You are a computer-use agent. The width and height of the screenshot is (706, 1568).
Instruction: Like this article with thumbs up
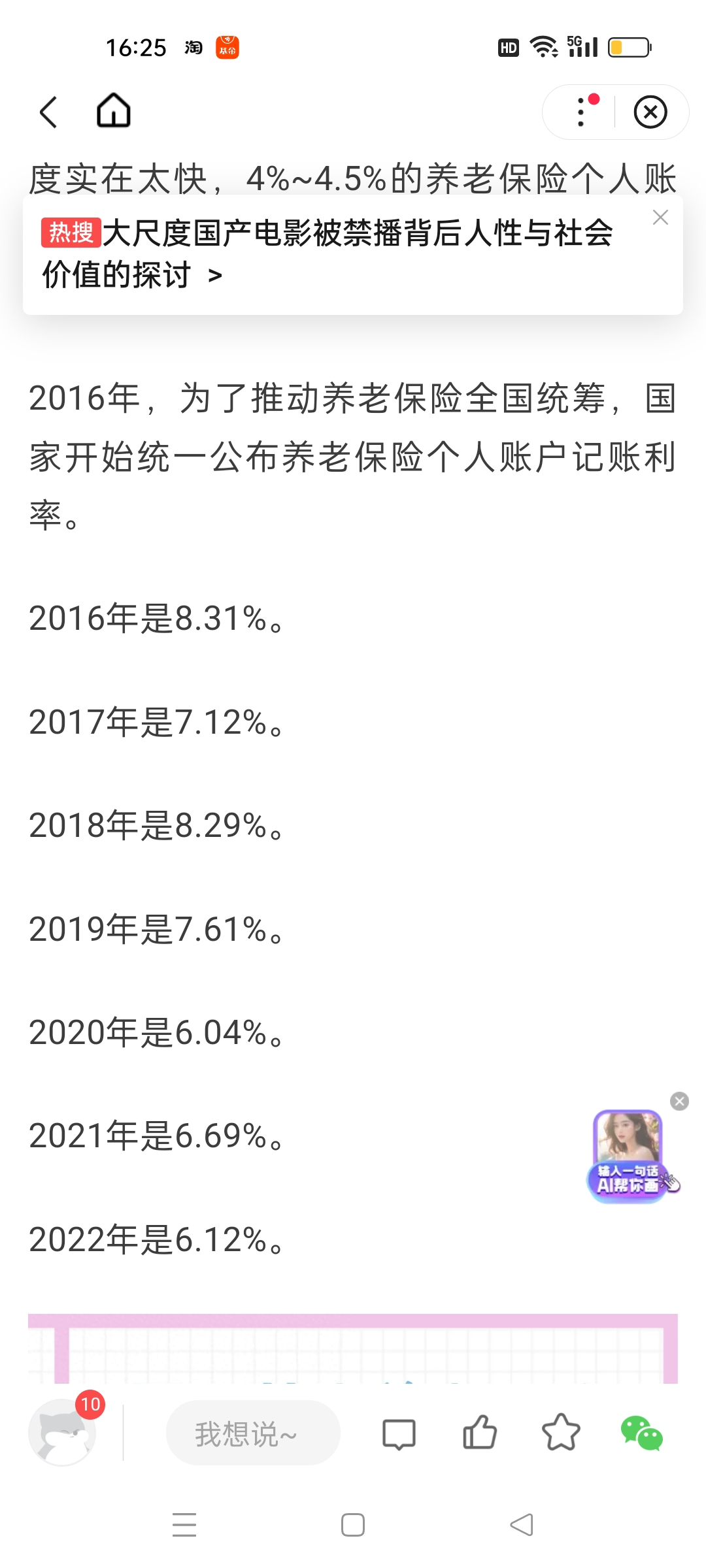click(x=480, y=1433)
